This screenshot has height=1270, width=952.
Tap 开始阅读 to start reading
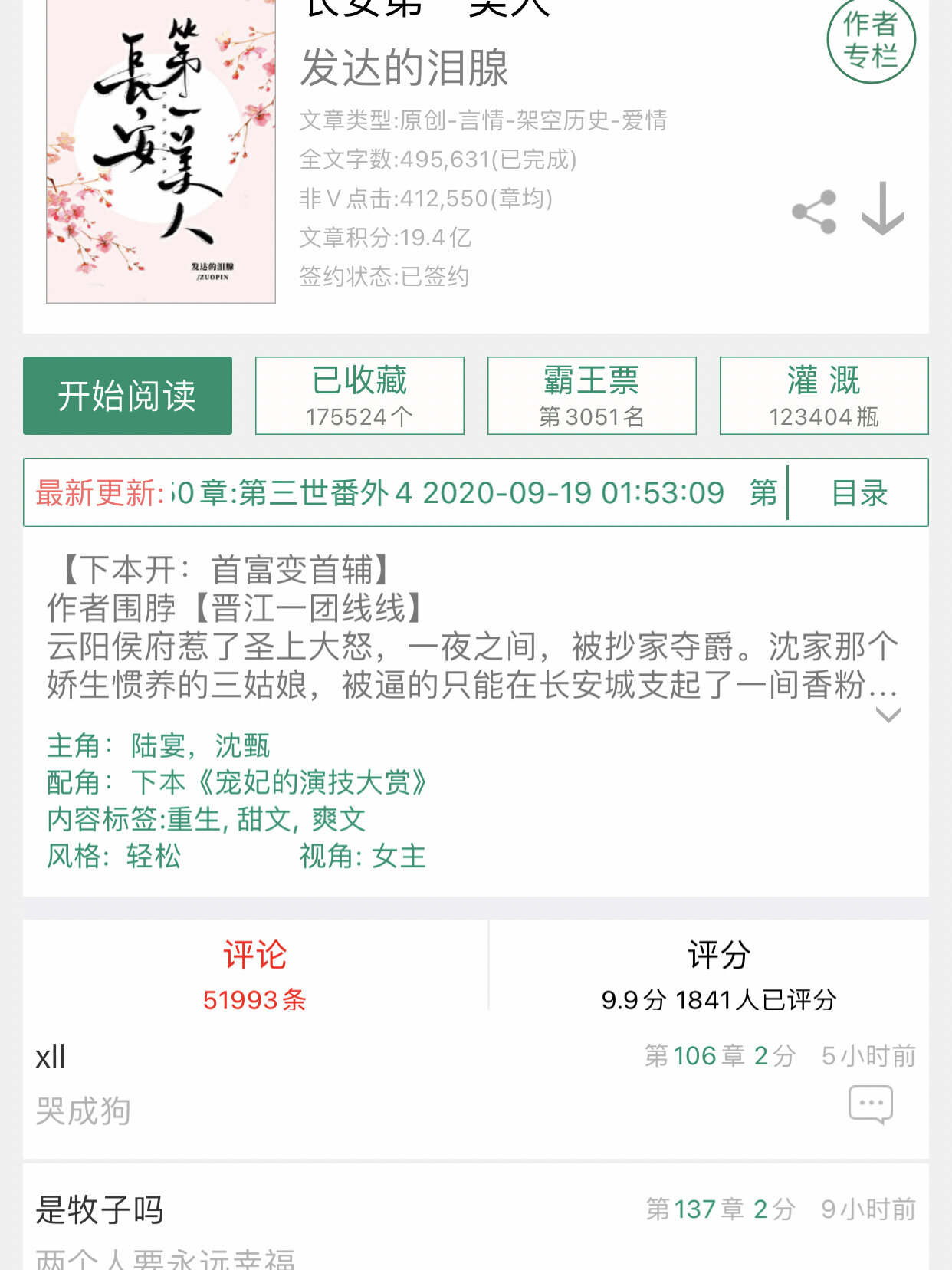(127, 395)
